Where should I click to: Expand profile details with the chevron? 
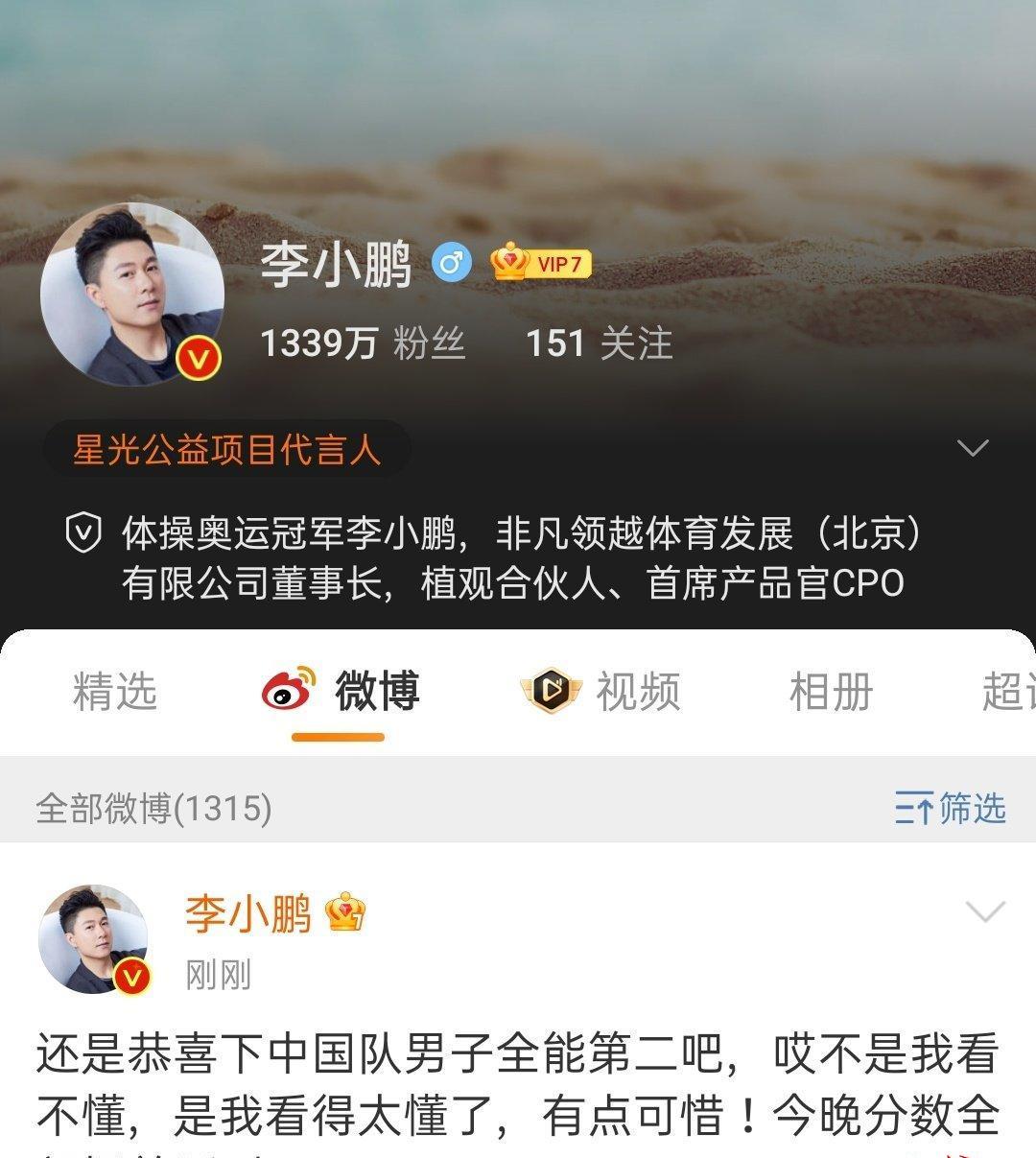(973, 448)
